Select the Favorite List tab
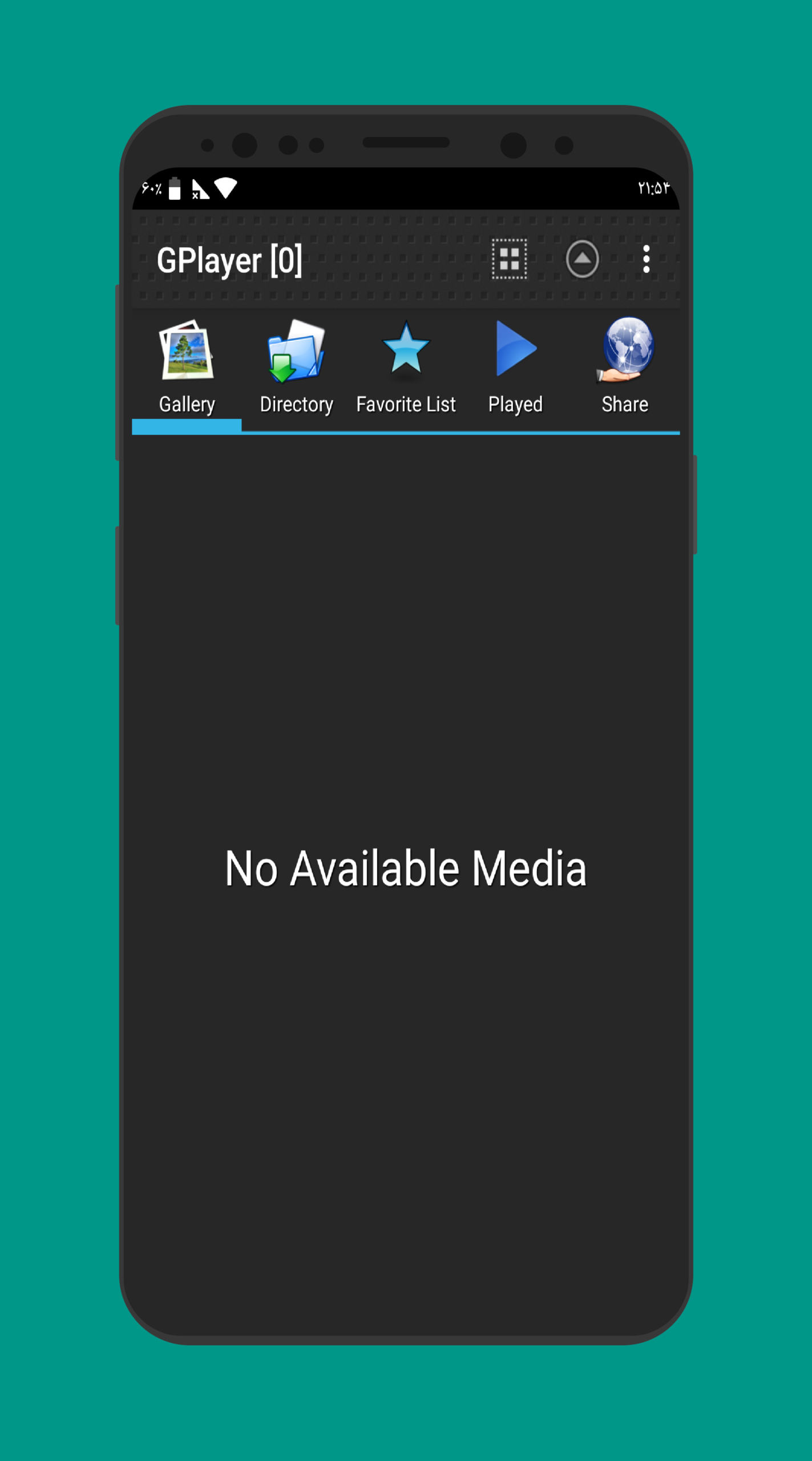 point(406,368)
